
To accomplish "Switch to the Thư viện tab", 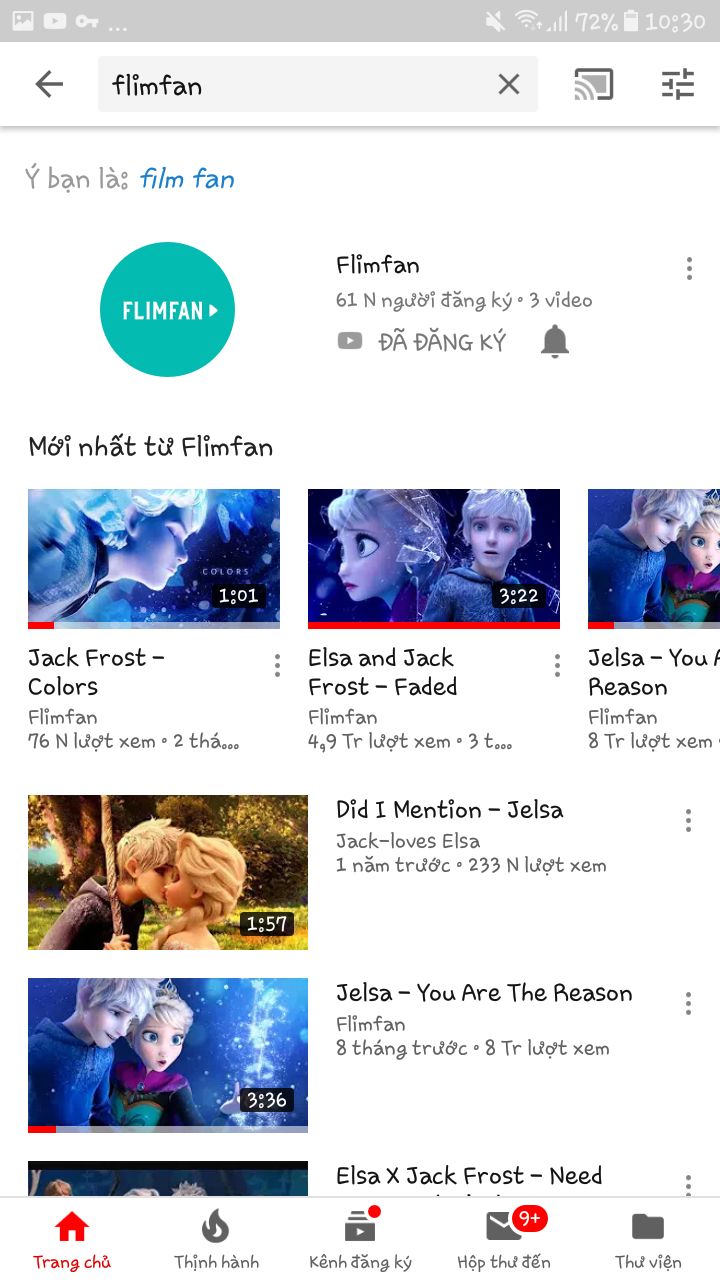I will point(648,1240).
